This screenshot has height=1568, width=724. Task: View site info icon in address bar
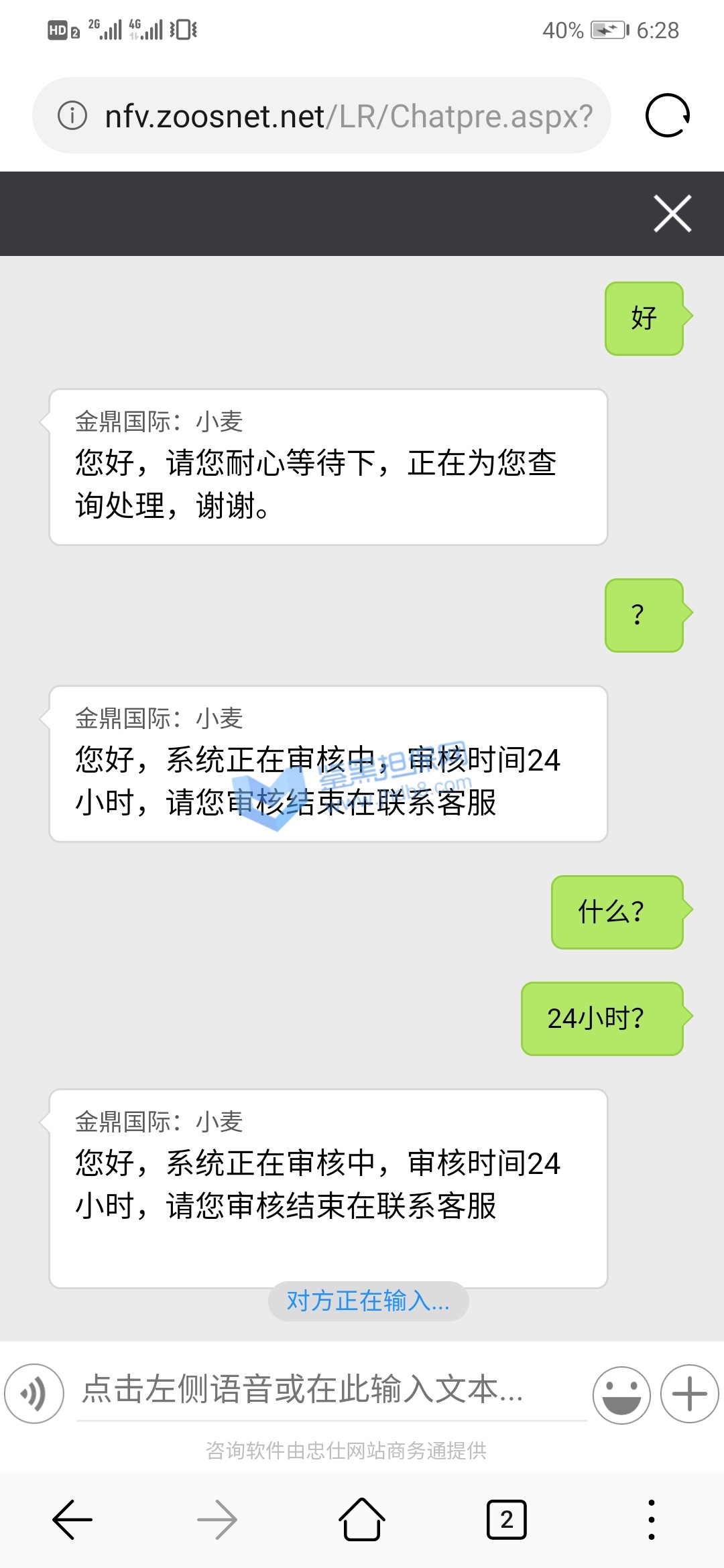tap(72, 115)
